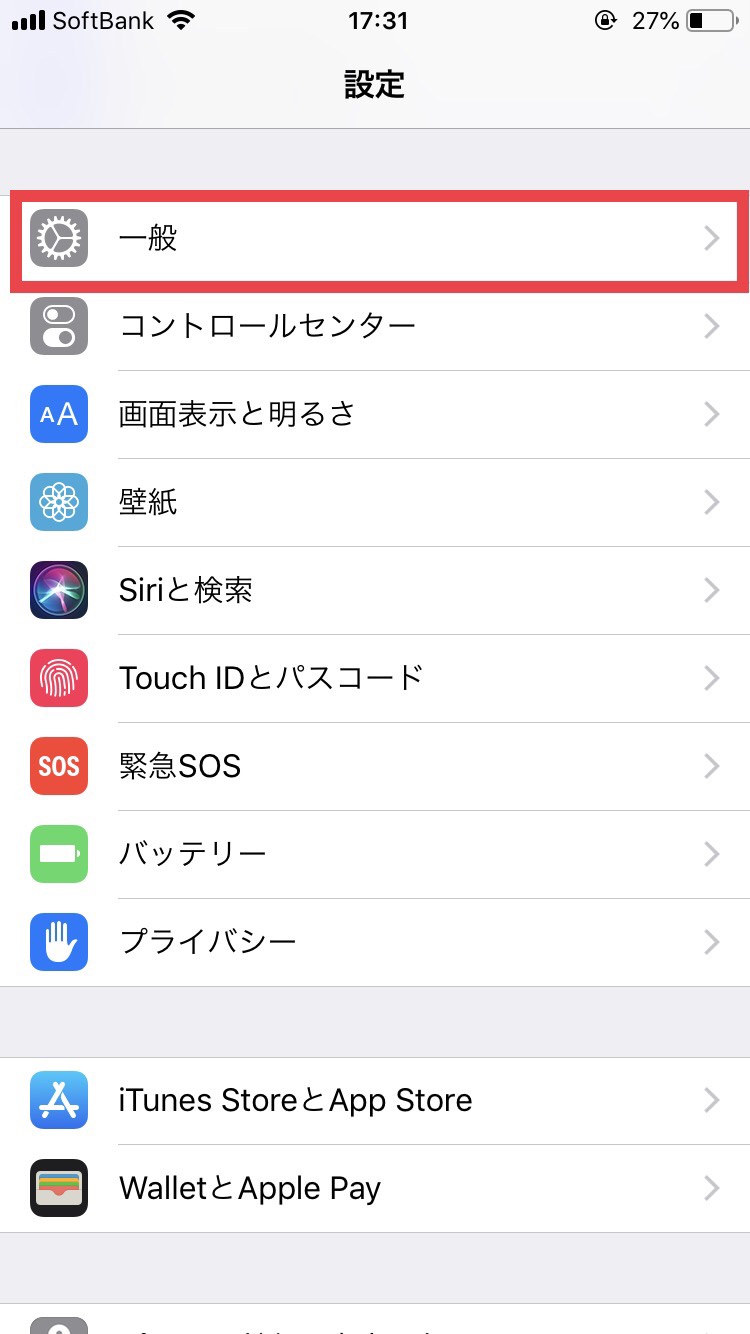The image size is (750, 1334).
Task: Select Siriと検索
Action: 375,590
